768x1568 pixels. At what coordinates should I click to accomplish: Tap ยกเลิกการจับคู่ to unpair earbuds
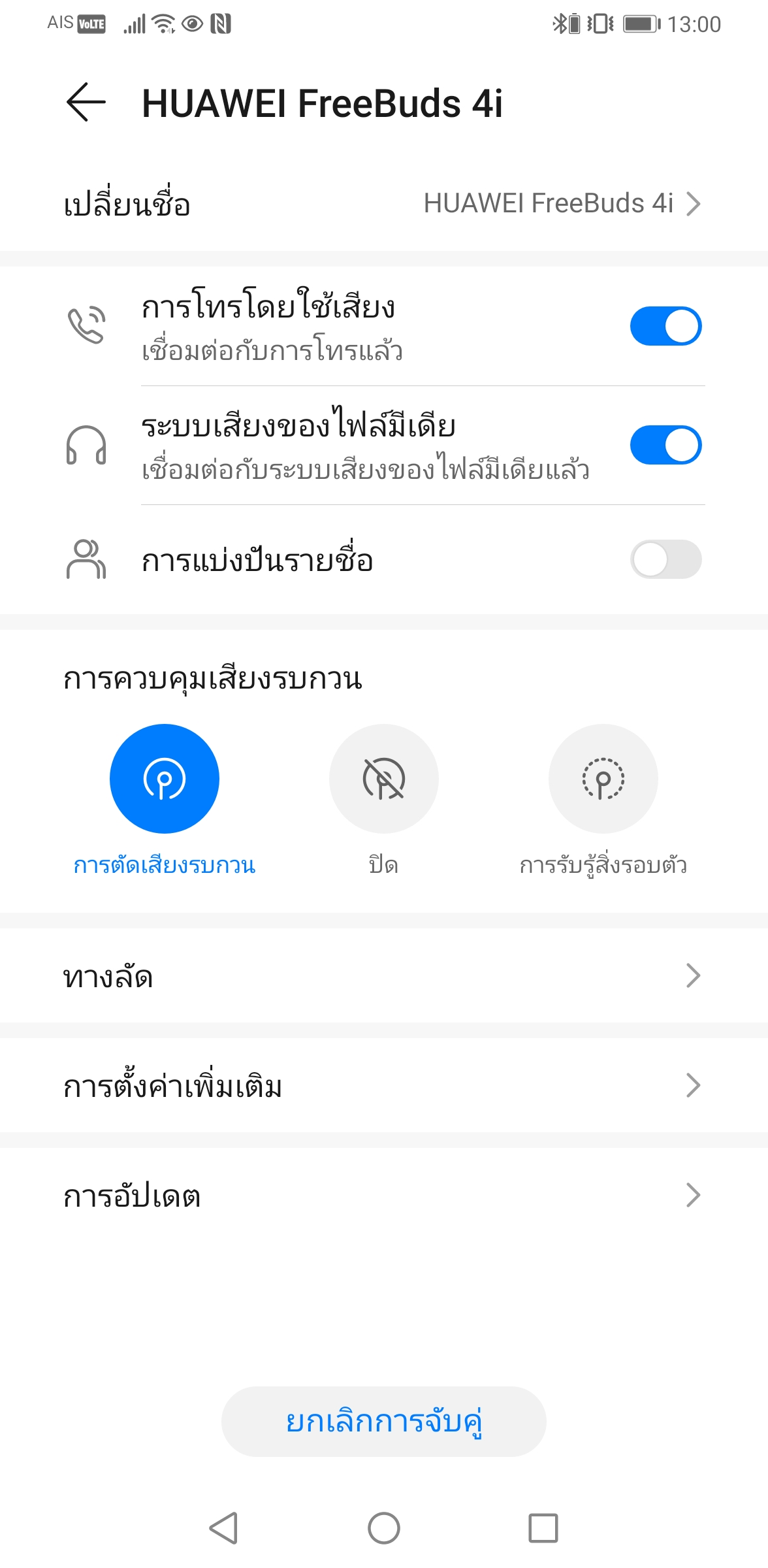384,1422
